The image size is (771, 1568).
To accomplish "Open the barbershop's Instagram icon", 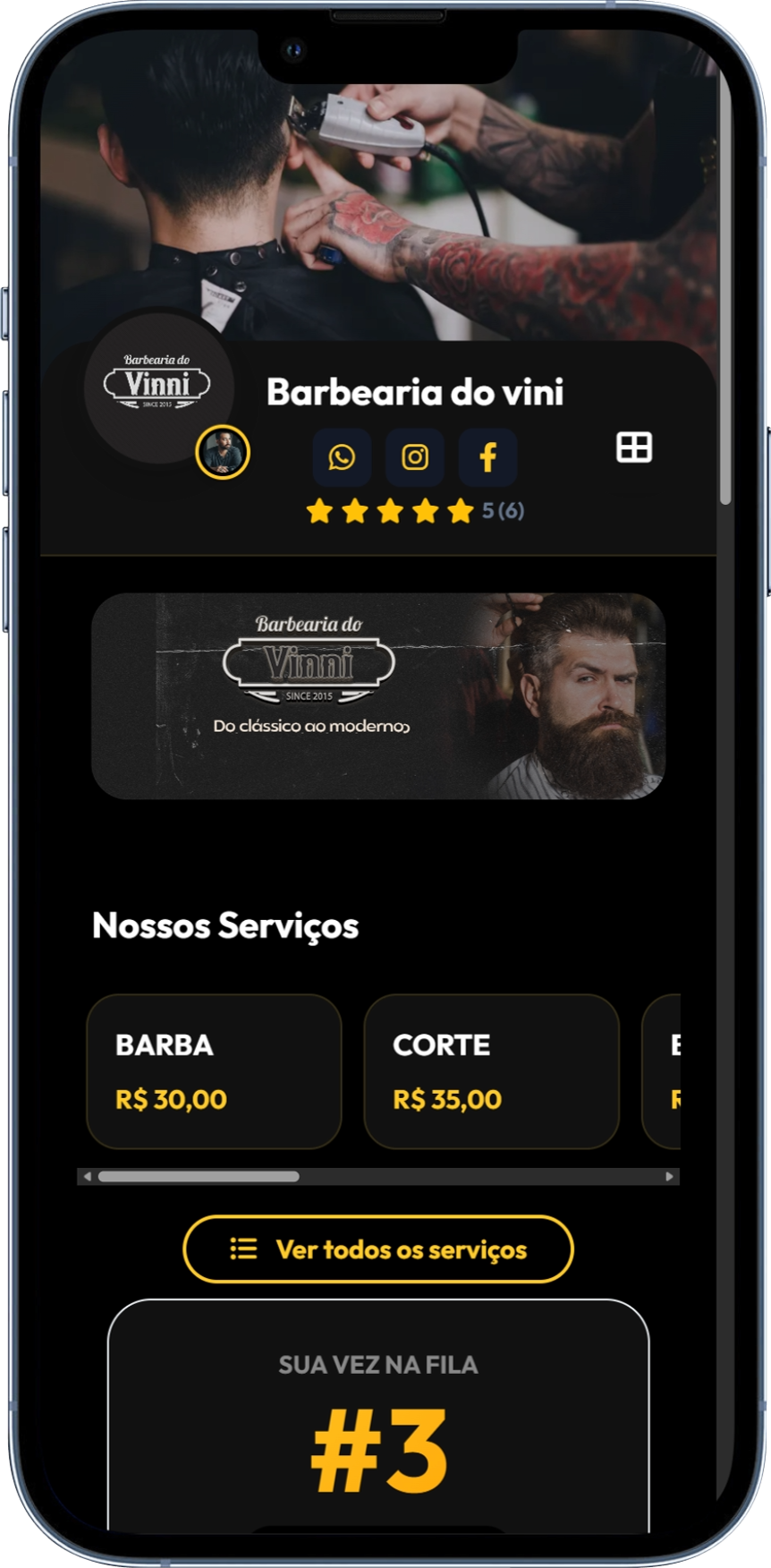I will [415, 456].
